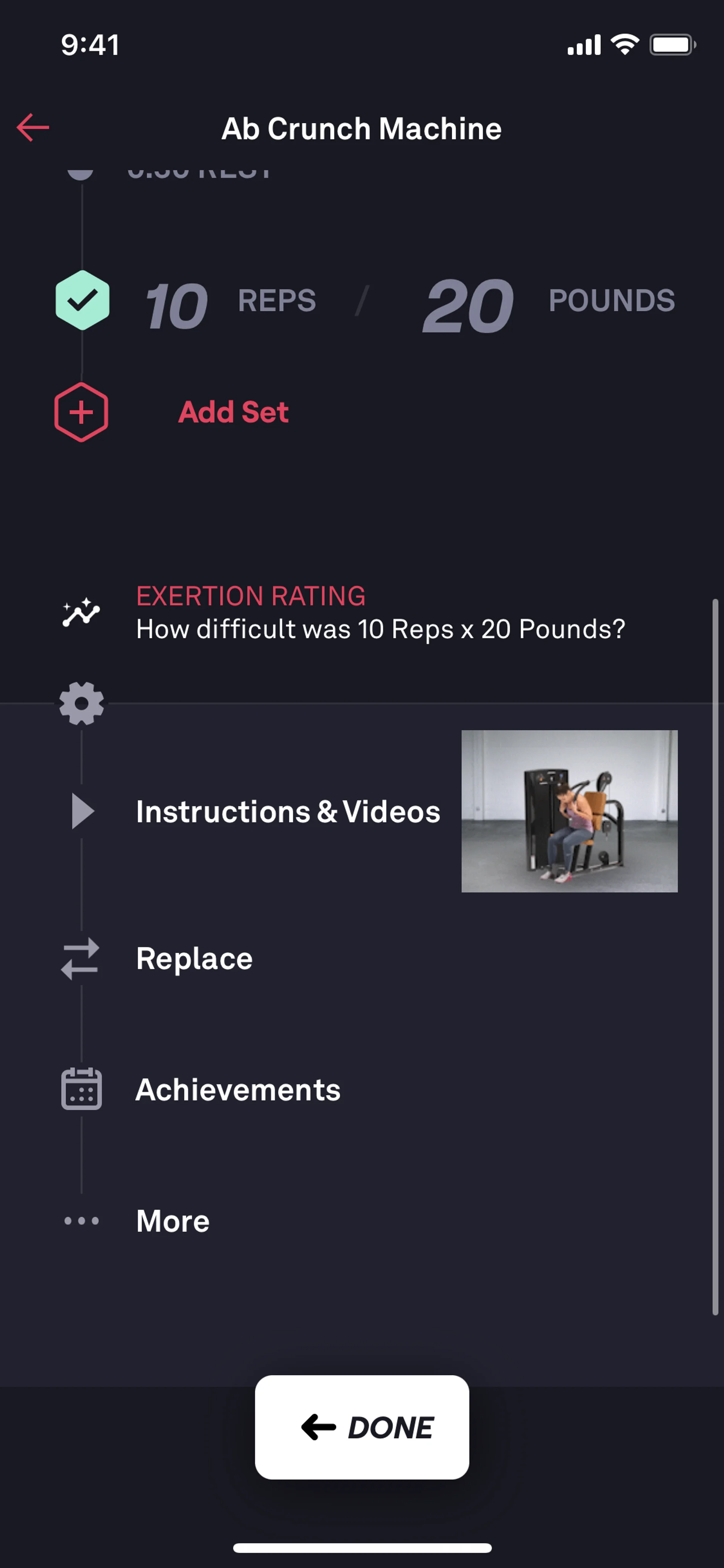Open the More options row
This screenshot has height=1568, width=724.
pyautogui.click(x=173, y=1221)
